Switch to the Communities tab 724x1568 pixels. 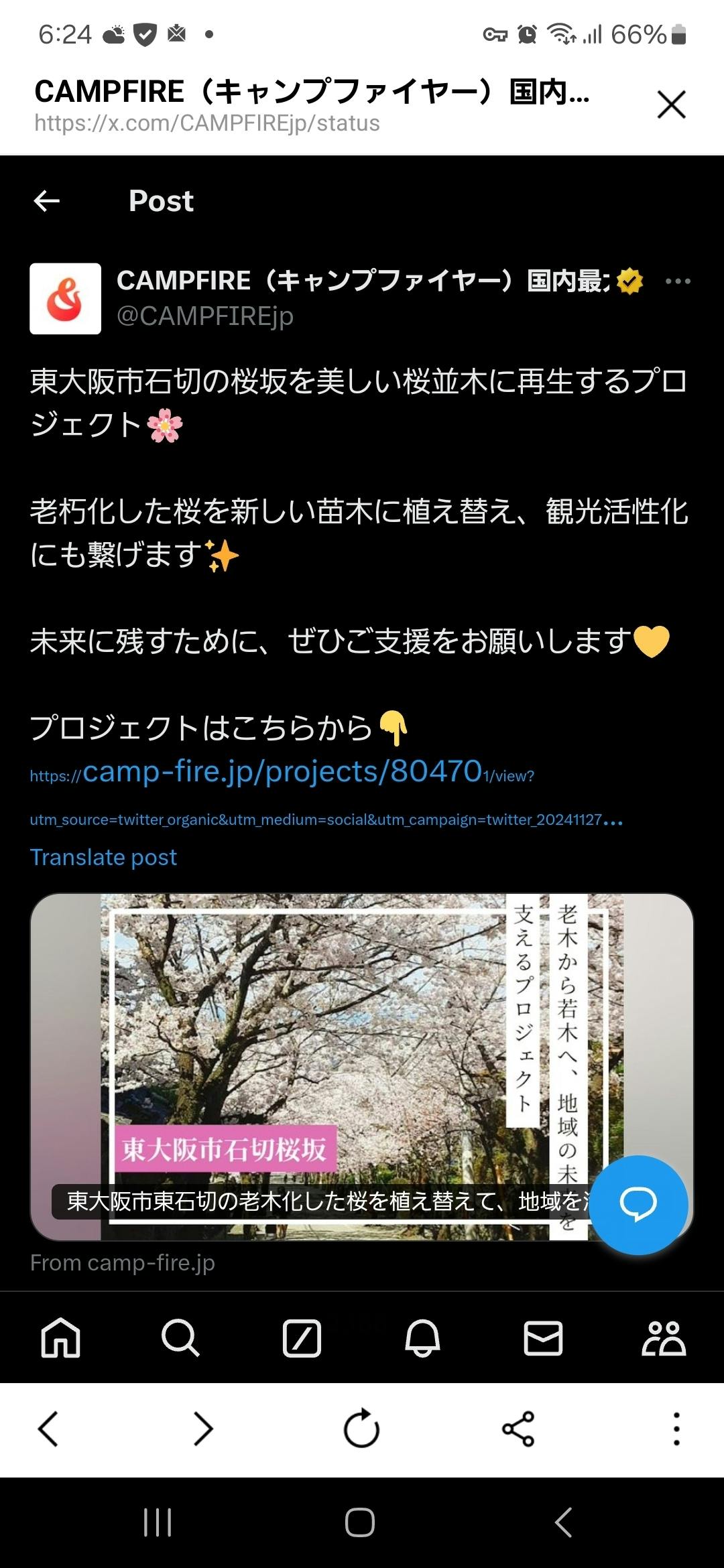click(664, 1338)
